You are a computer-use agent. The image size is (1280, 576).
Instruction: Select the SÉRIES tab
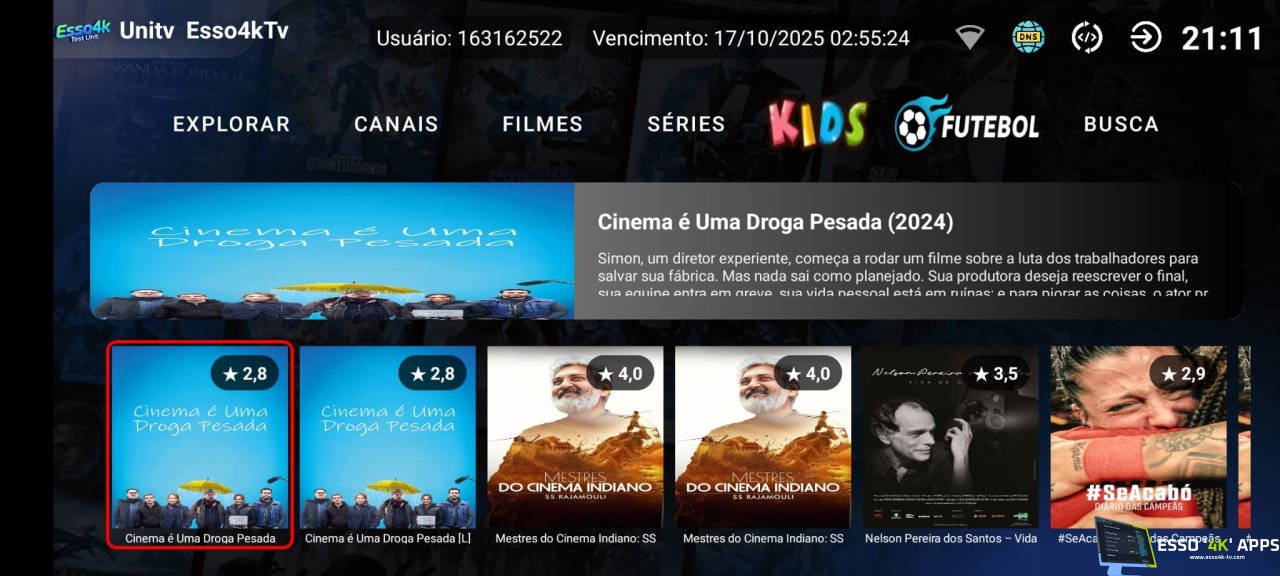(x=686, y=124)
